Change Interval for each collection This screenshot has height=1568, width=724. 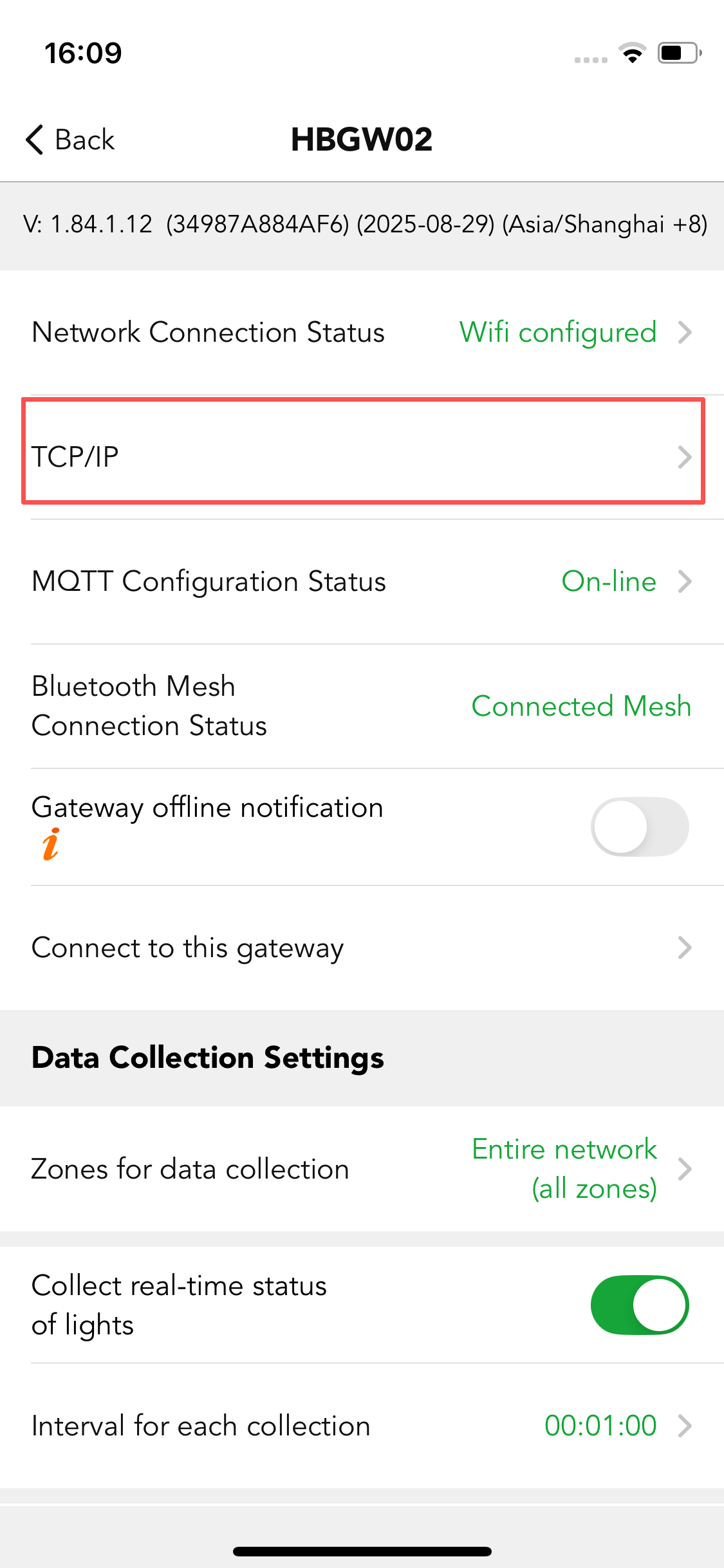click(x=362, y=1426)
